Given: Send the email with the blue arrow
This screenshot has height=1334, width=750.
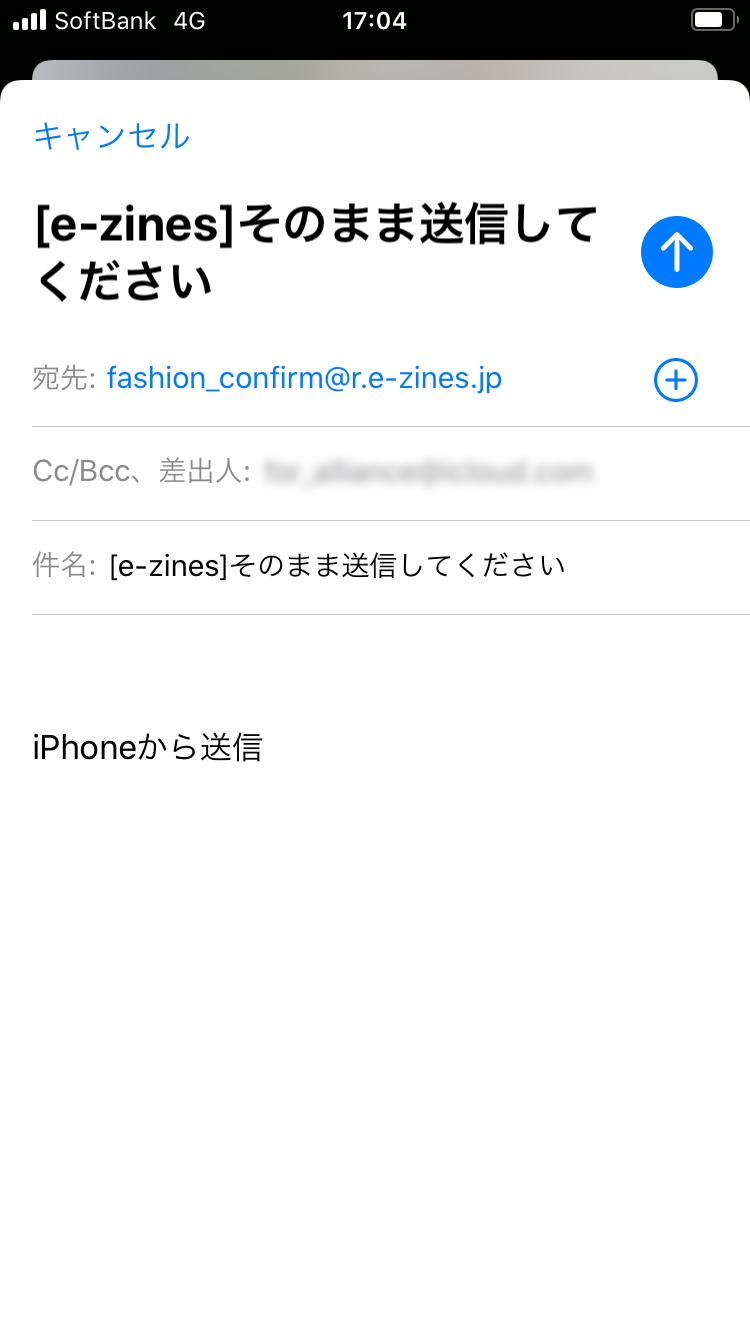Looking at the screenshot, I should pos(677,252).
